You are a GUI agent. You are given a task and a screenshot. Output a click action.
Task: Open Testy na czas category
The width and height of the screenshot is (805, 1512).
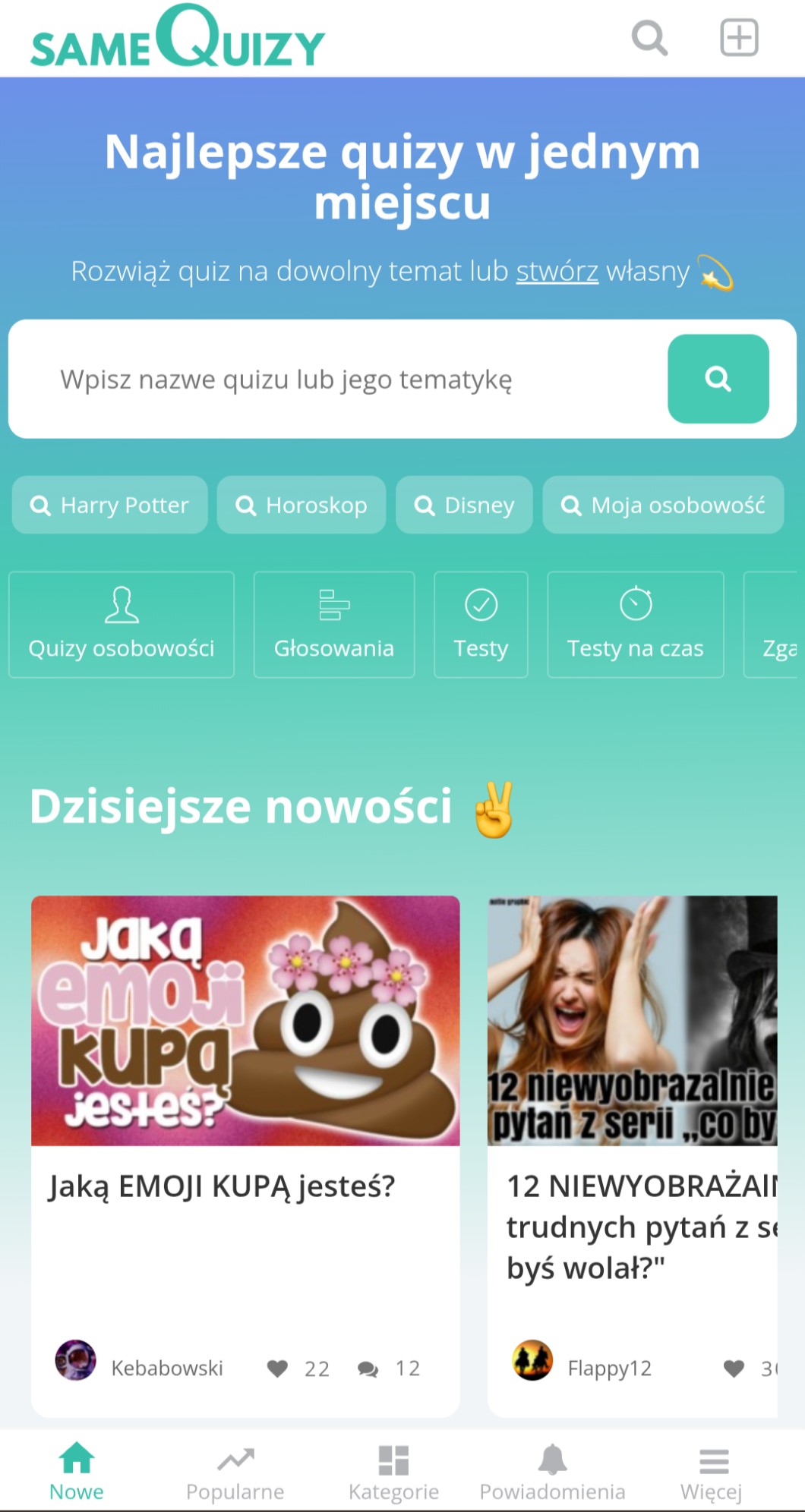(636, 624)
